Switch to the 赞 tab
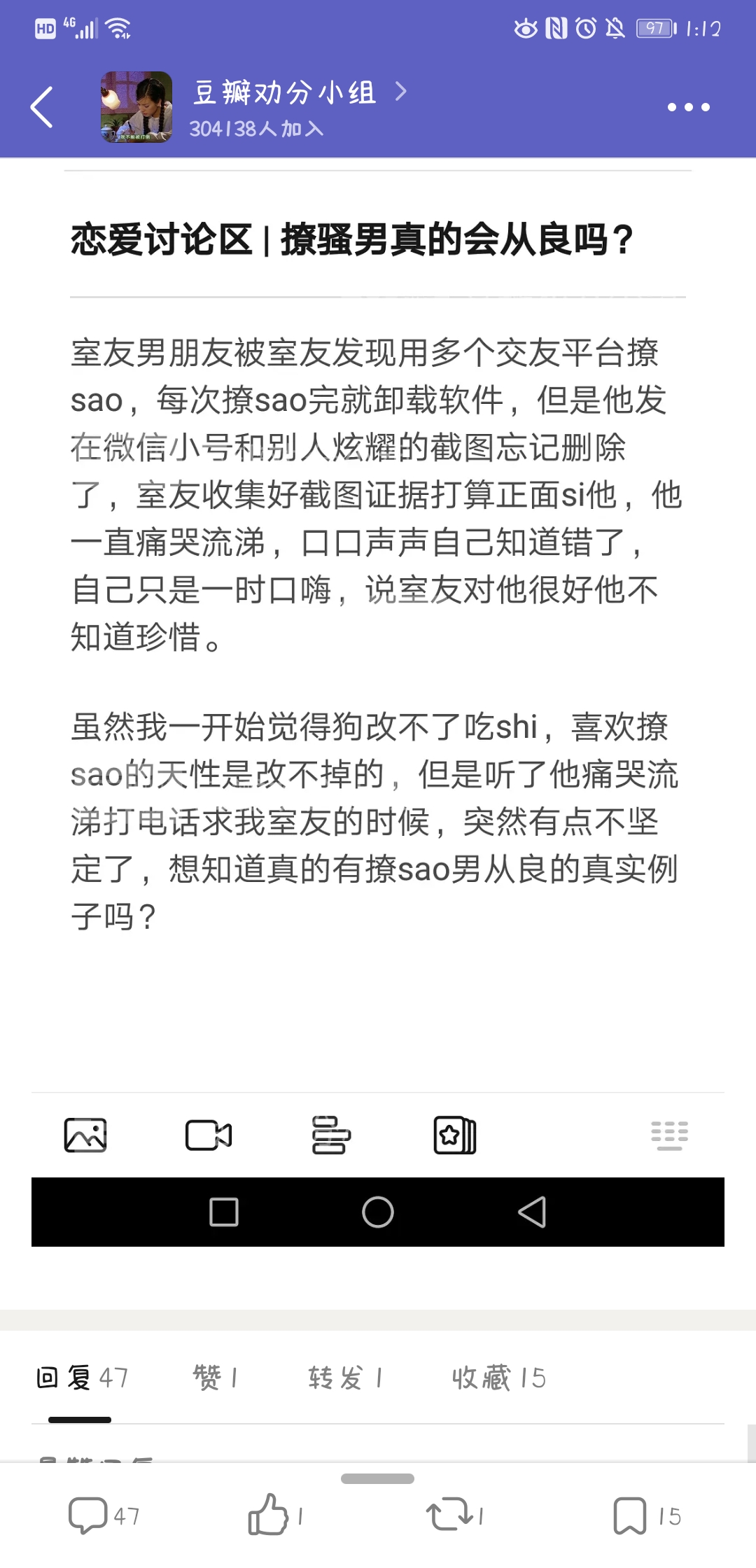 tap(216, 1378)
